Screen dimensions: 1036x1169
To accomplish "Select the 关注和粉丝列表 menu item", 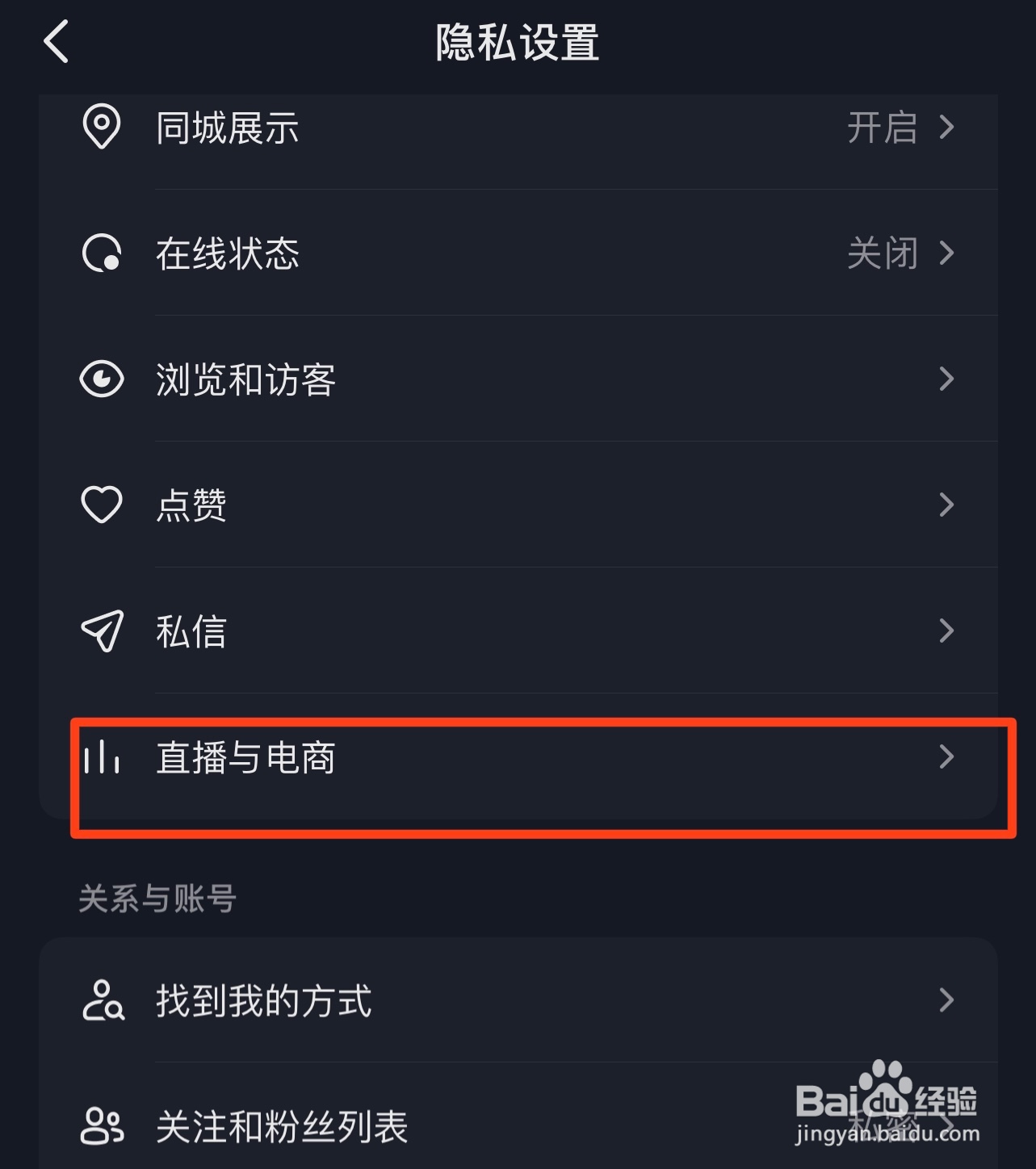I will coord(517,1127).
